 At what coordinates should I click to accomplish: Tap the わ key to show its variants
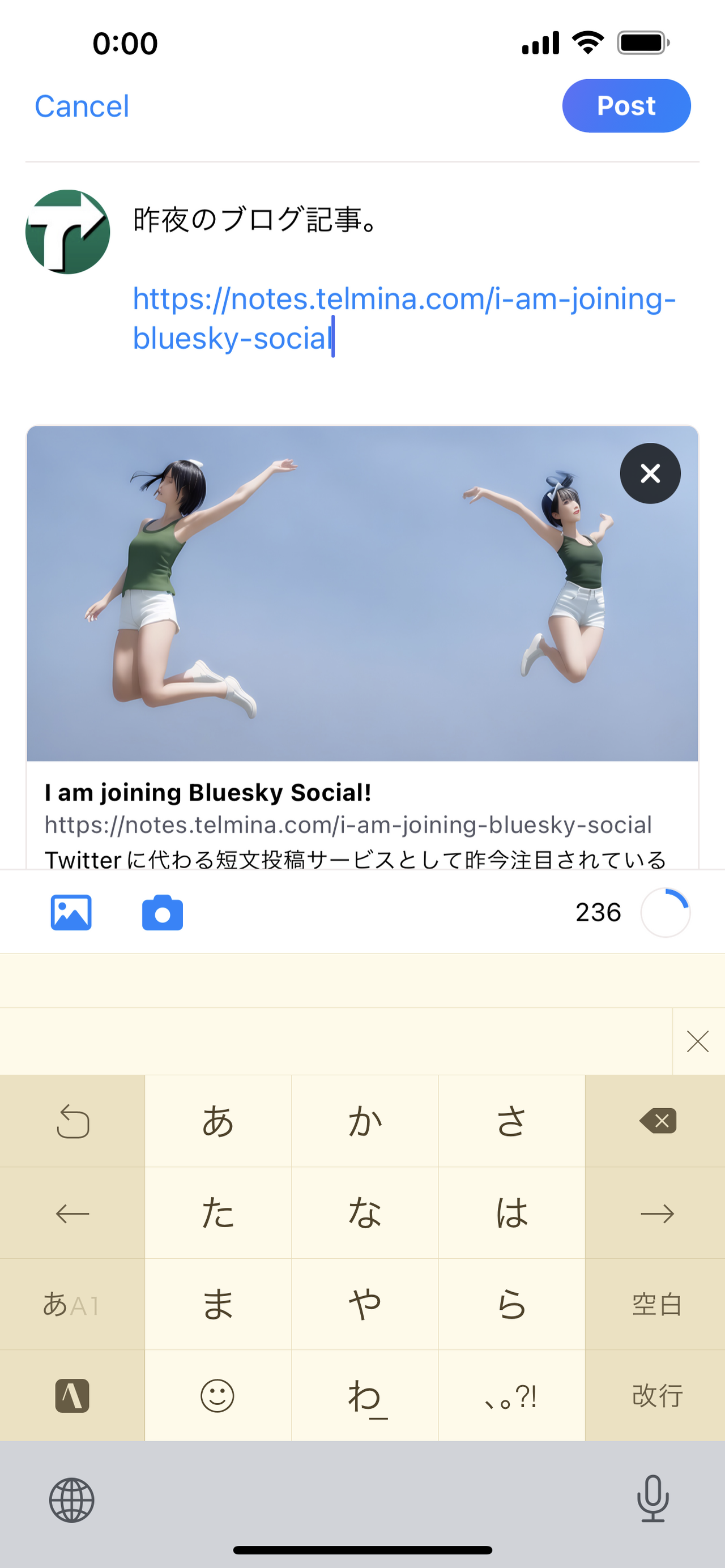click(364, 1398)
